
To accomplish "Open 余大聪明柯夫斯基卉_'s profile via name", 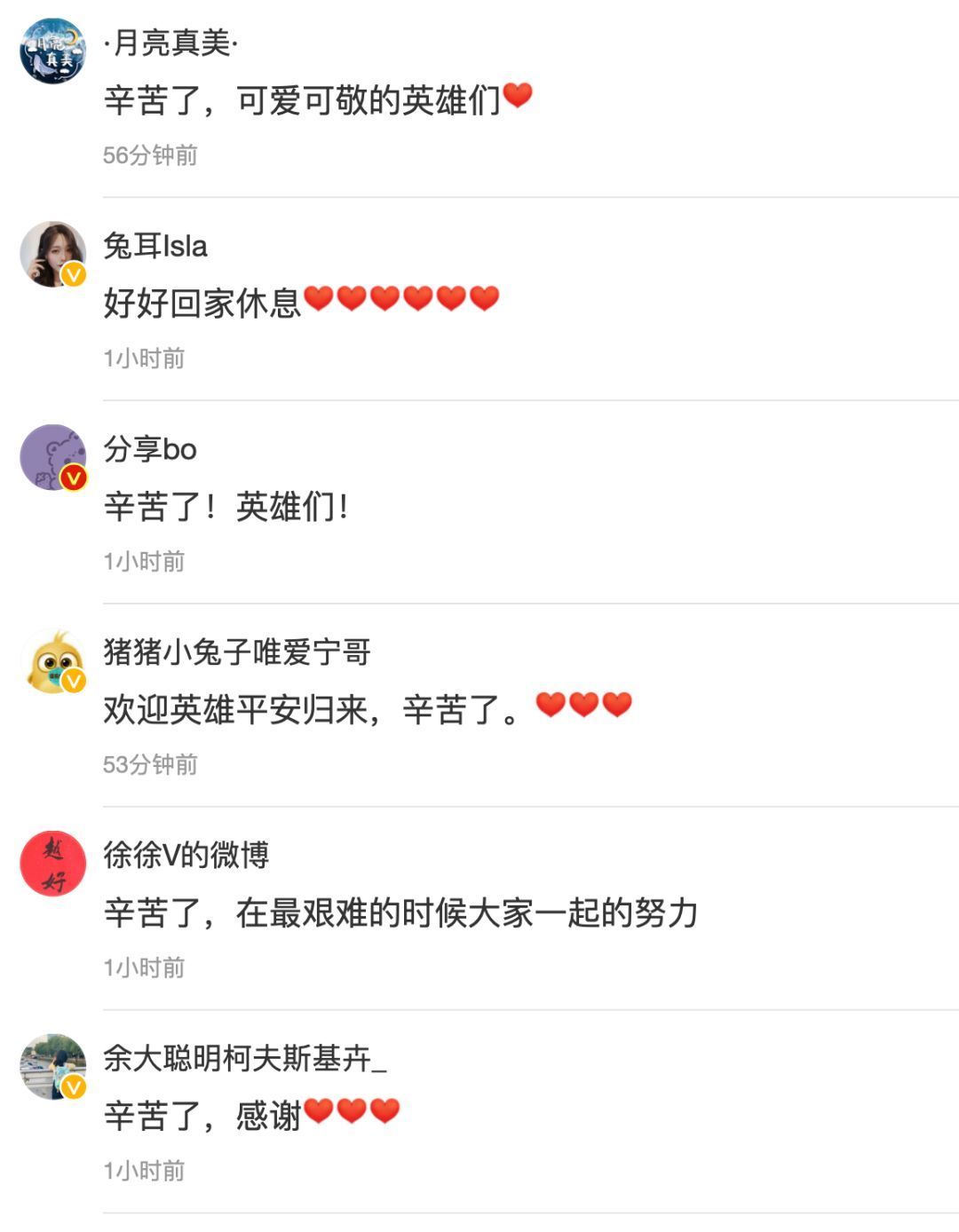I will [244, 1057].
